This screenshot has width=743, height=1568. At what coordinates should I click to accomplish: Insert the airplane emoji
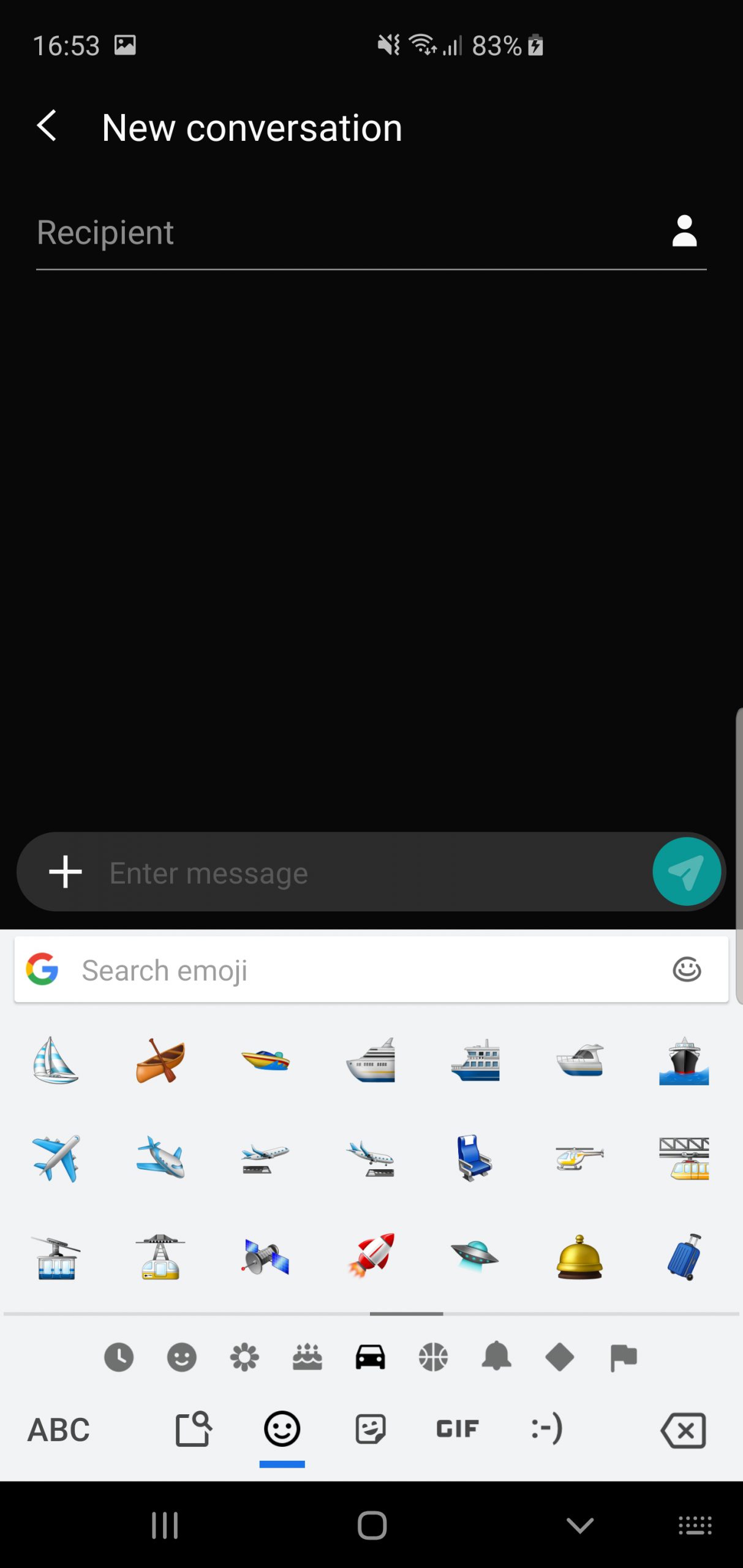56,1158
